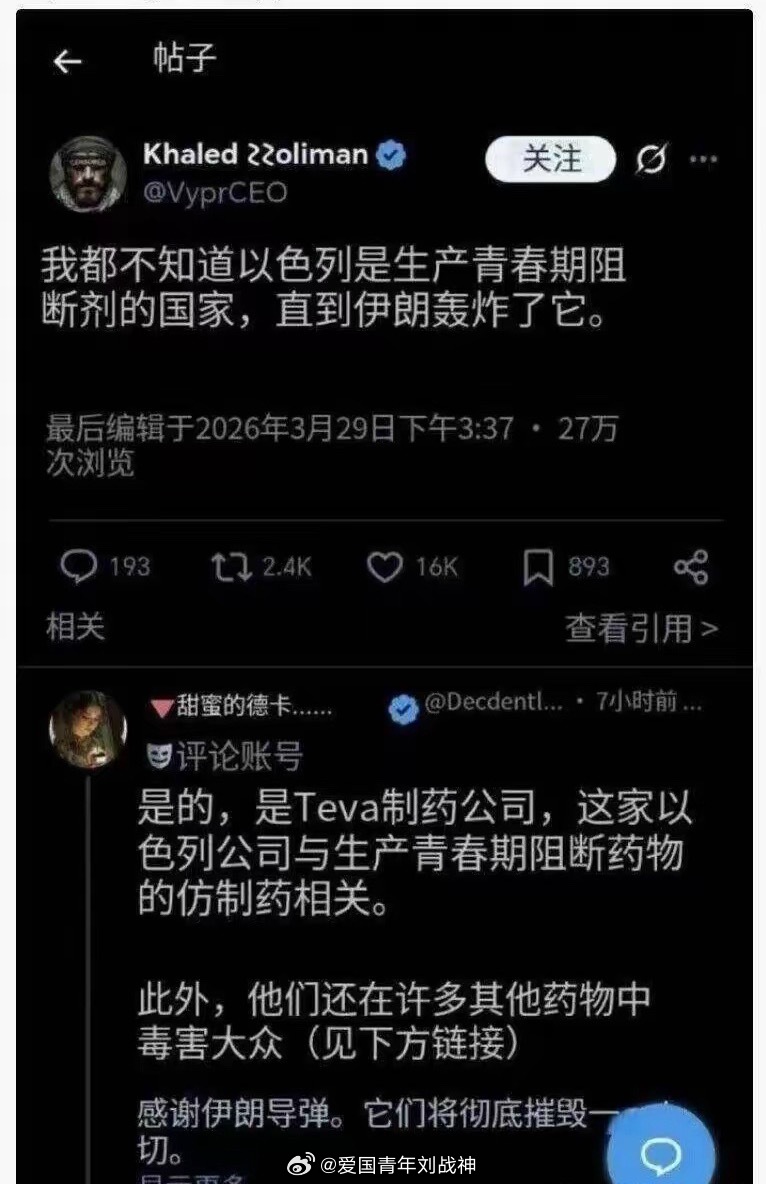766x1184 pixels.
Task: Click the verified badge on the @Decdentl reply
Action: [404, 702]
